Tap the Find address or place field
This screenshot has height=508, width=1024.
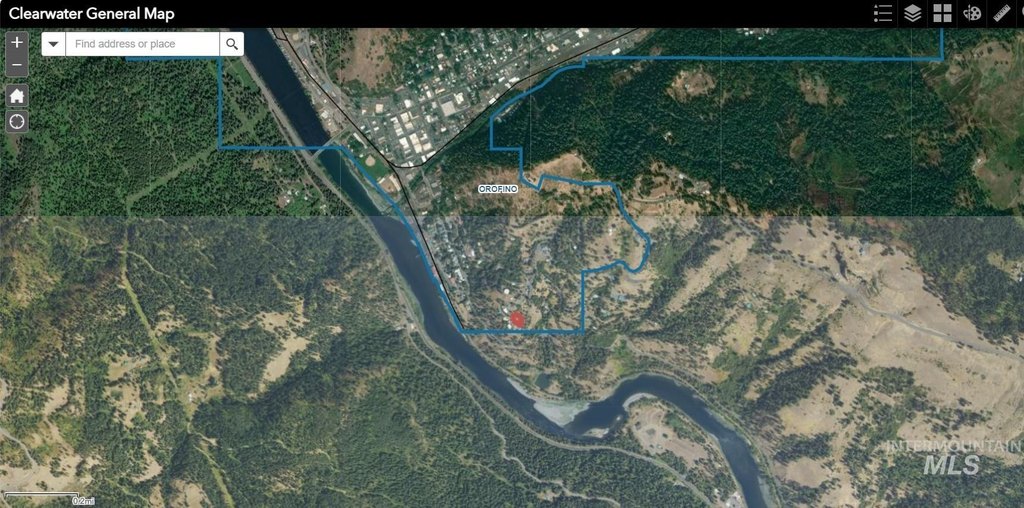142,44
